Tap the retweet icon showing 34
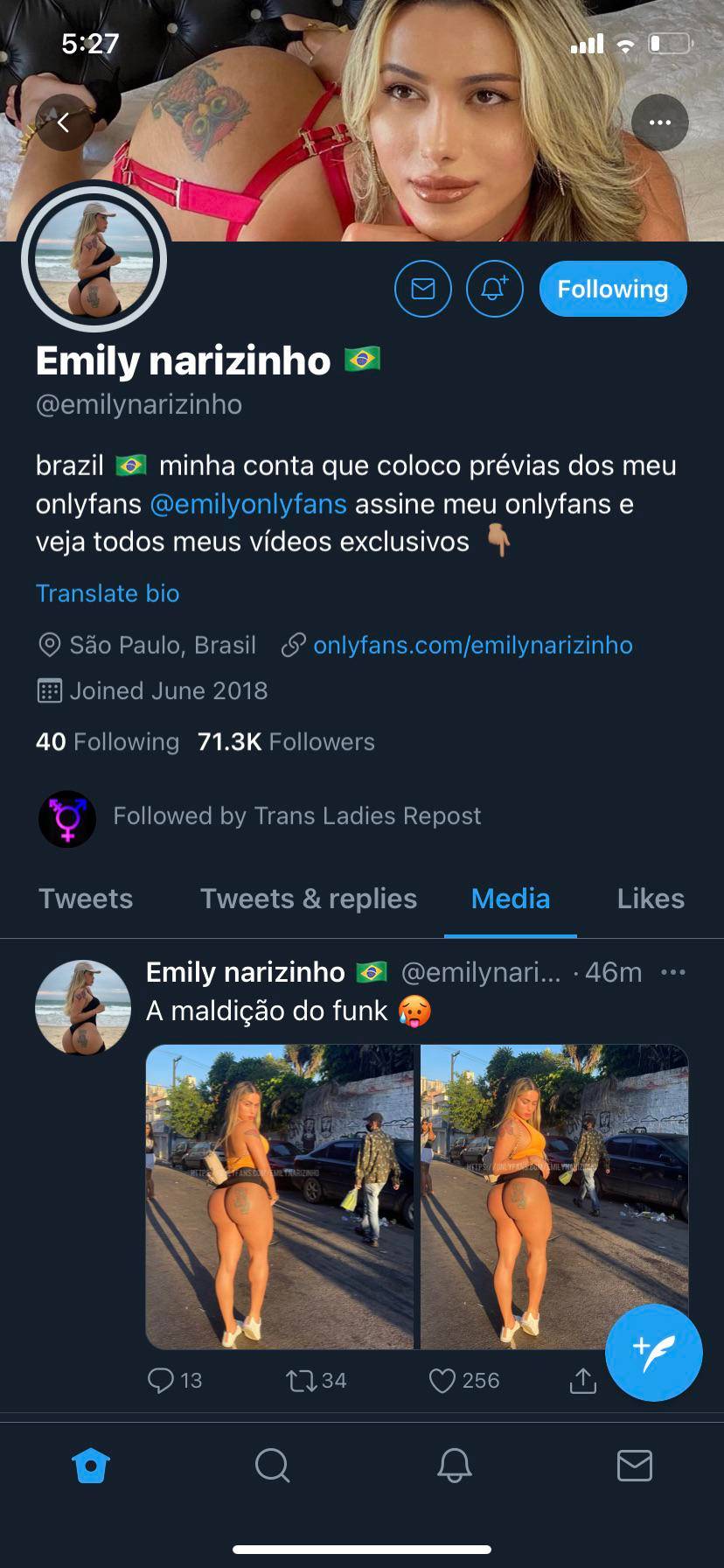Image resolution: width=724 pixels, height=1568 pixels. [x=302, y=1380]
